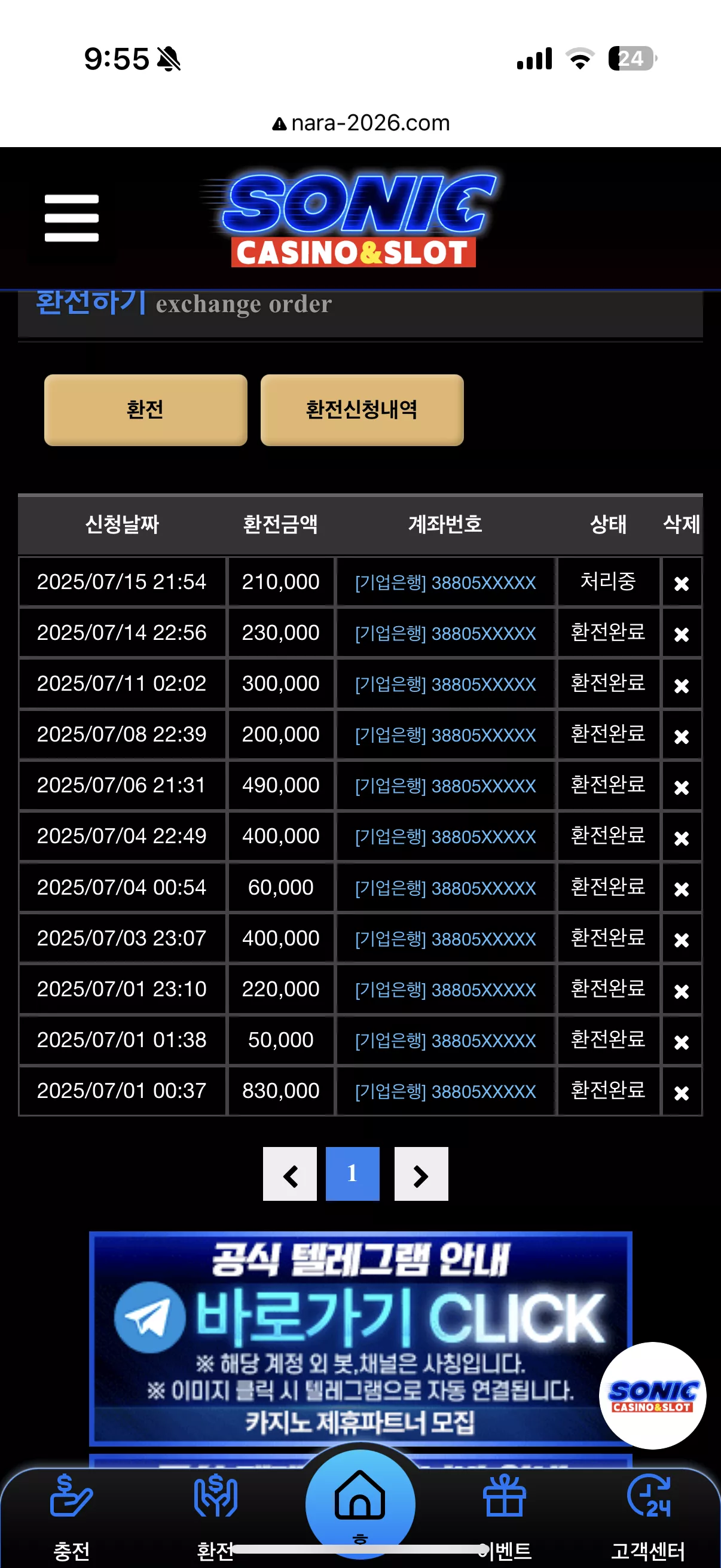Tap the floating Sonic logo button
Image resolution: width=721 pixels, height=1568 pixels.
click(652, 1395)
